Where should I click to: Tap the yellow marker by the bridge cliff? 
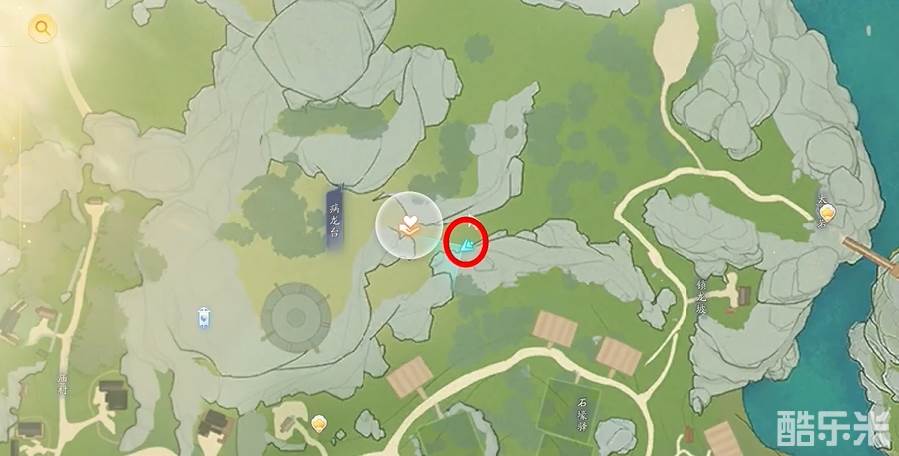(827, 212)
